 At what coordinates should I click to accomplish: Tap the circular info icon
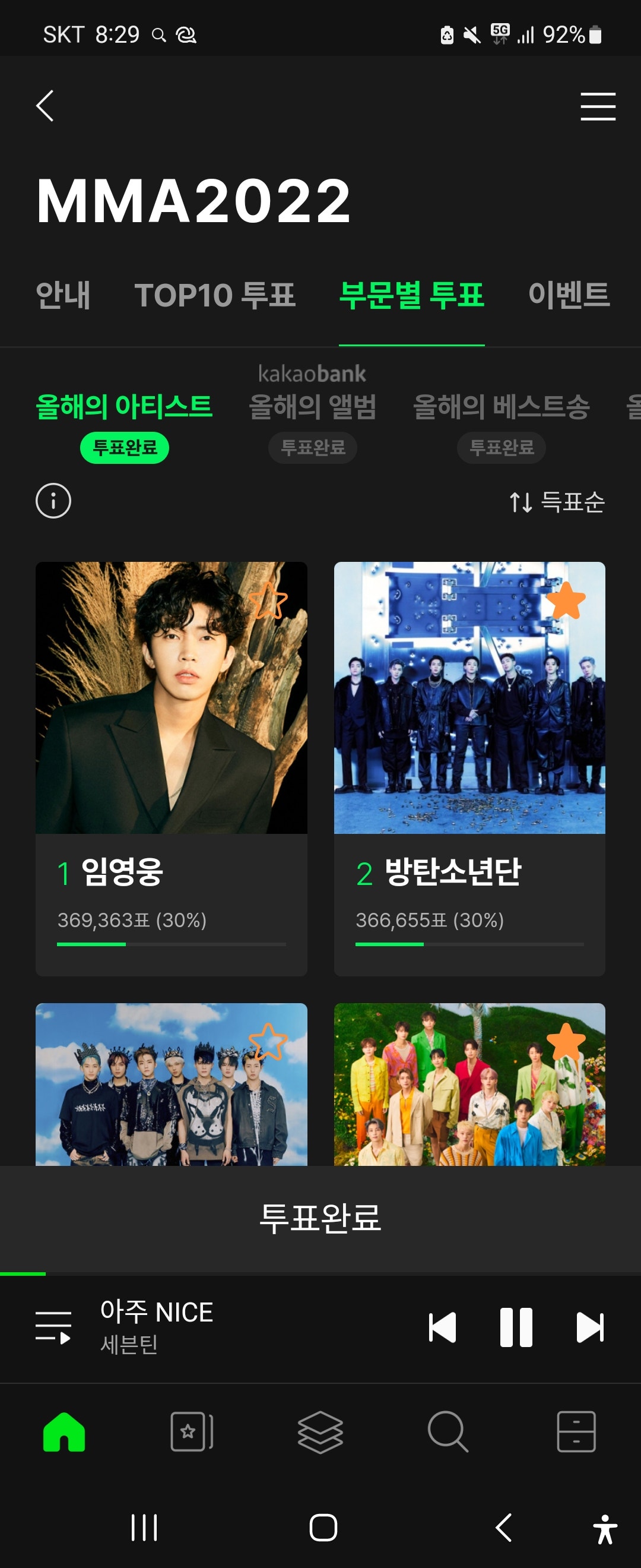53,501
